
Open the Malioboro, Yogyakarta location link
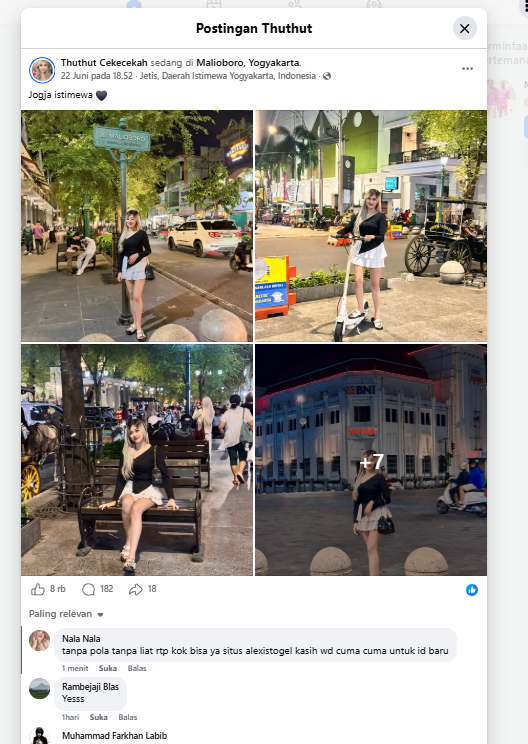click(248, 63)
